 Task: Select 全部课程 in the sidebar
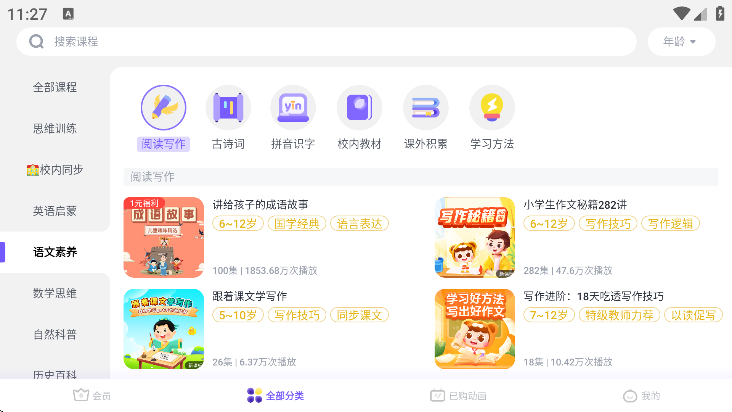55,87
